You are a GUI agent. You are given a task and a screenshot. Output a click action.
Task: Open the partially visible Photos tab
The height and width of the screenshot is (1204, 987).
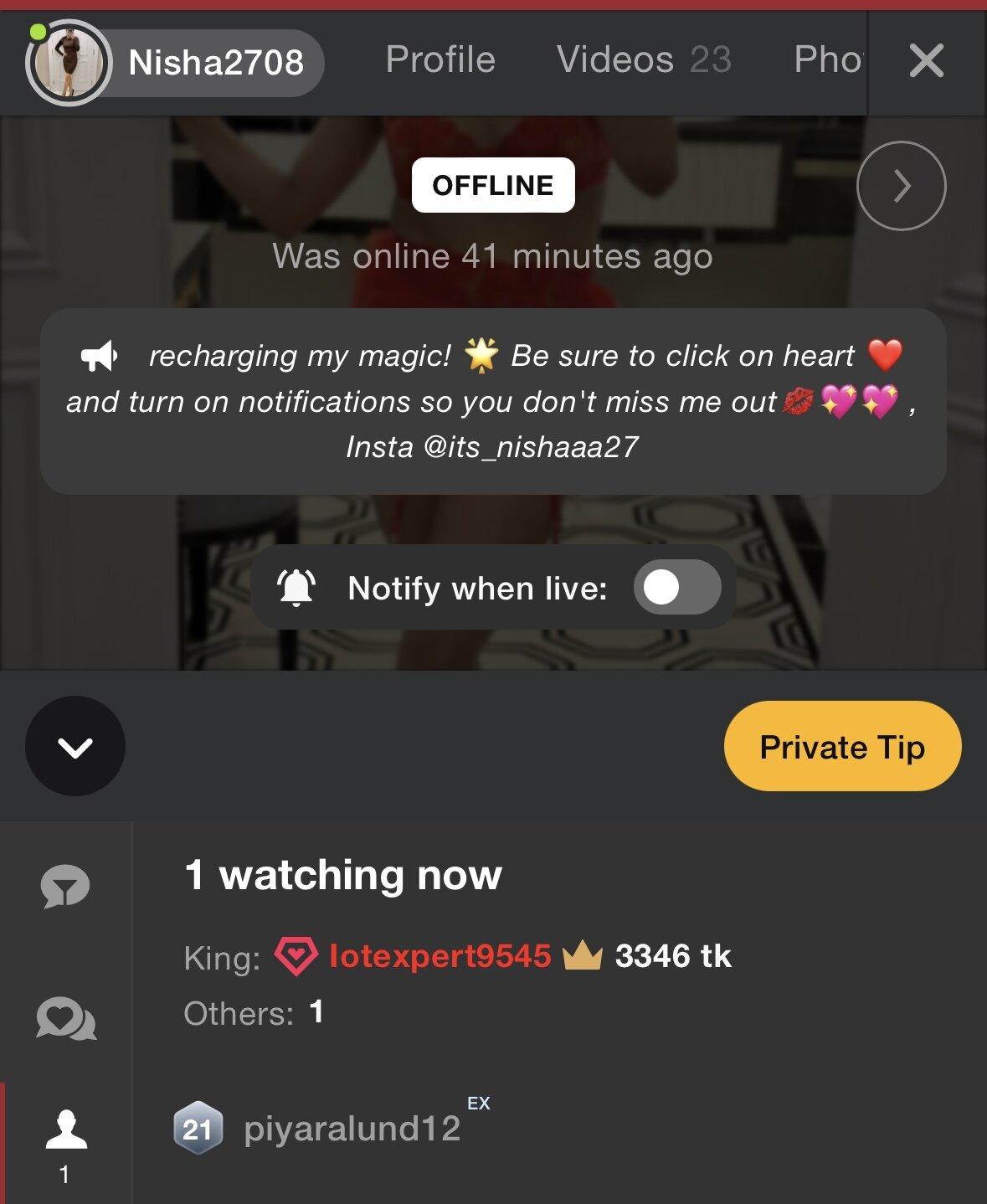pos(827,60)
